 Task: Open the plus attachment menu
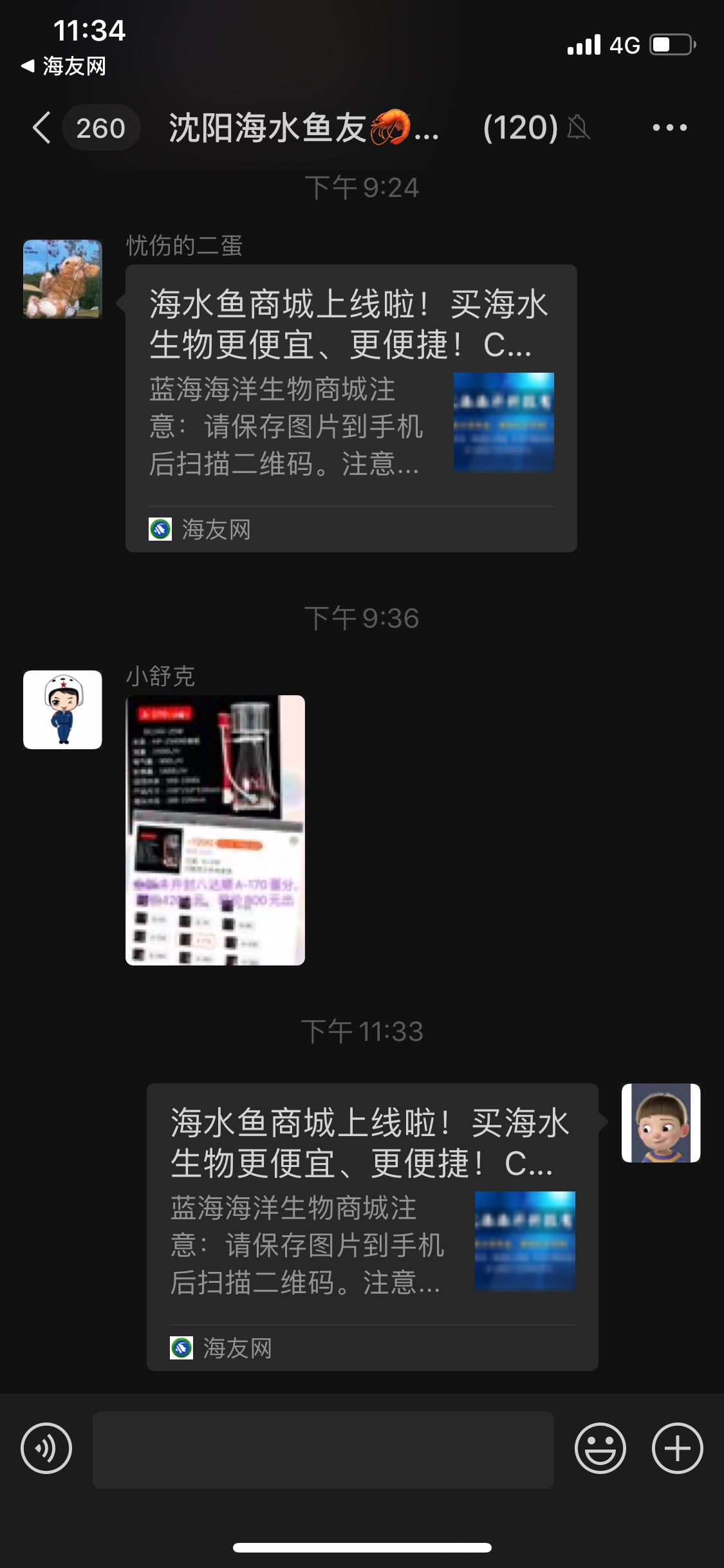click(x=677, y=1449)
